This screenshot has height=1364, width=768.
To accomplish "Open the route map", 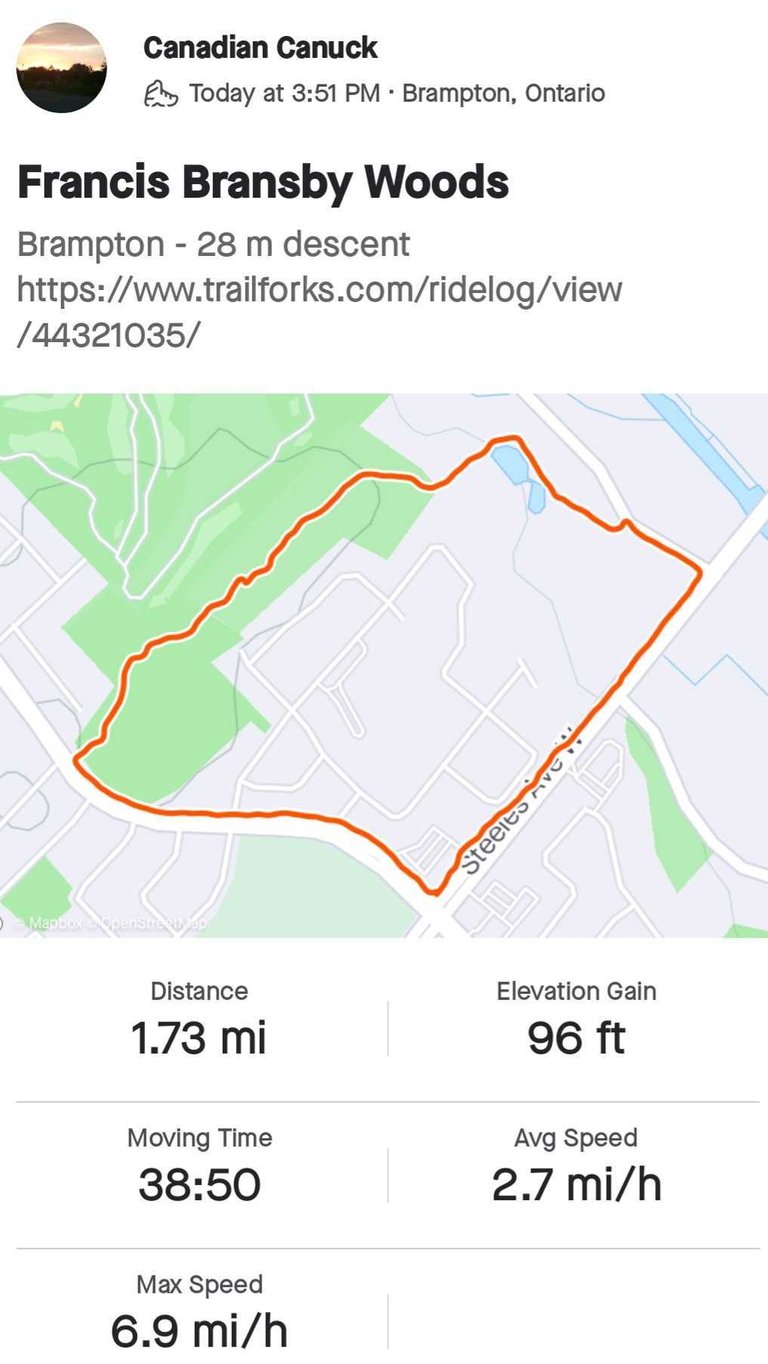I will pos(384,665).
